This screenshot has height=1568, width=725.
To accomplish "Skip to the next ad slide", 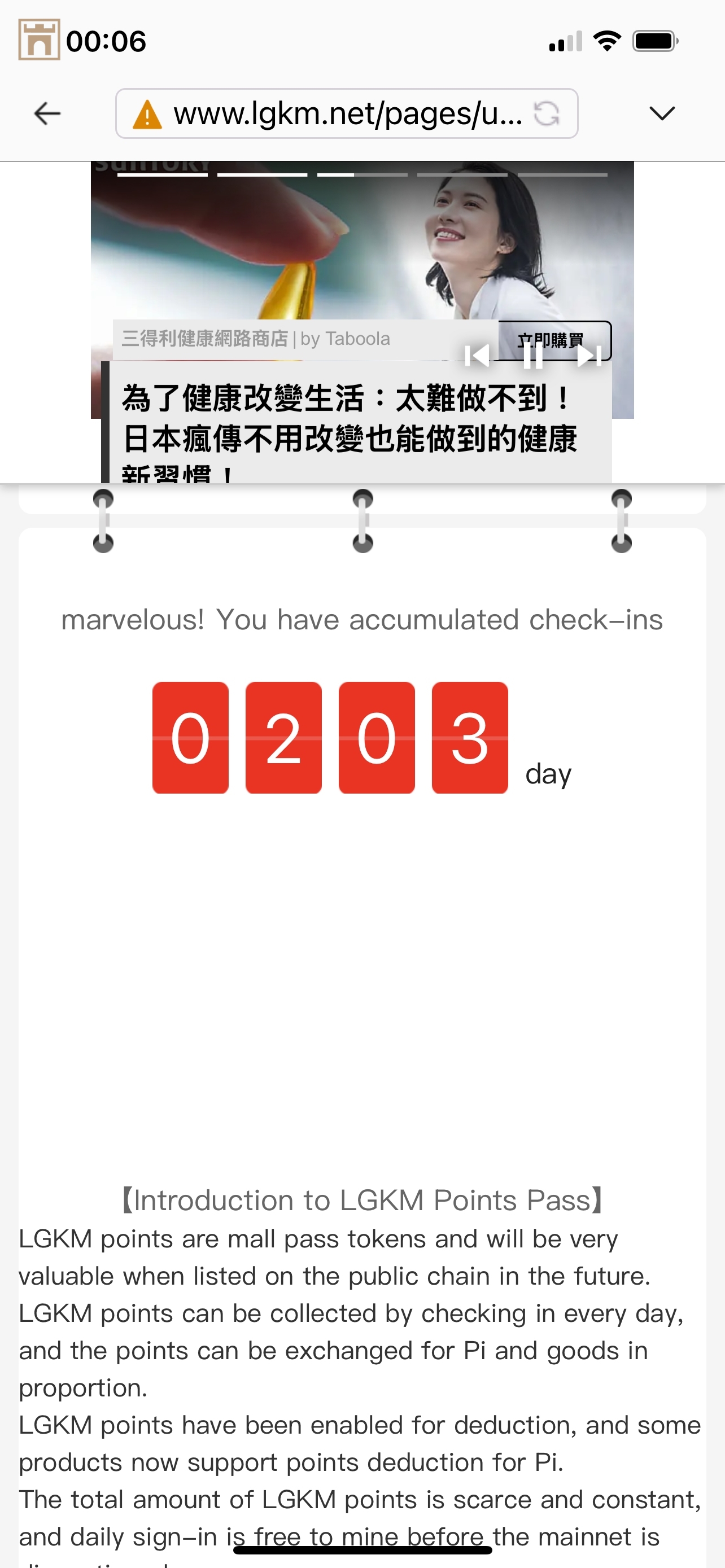I will [x=589, y=356].
